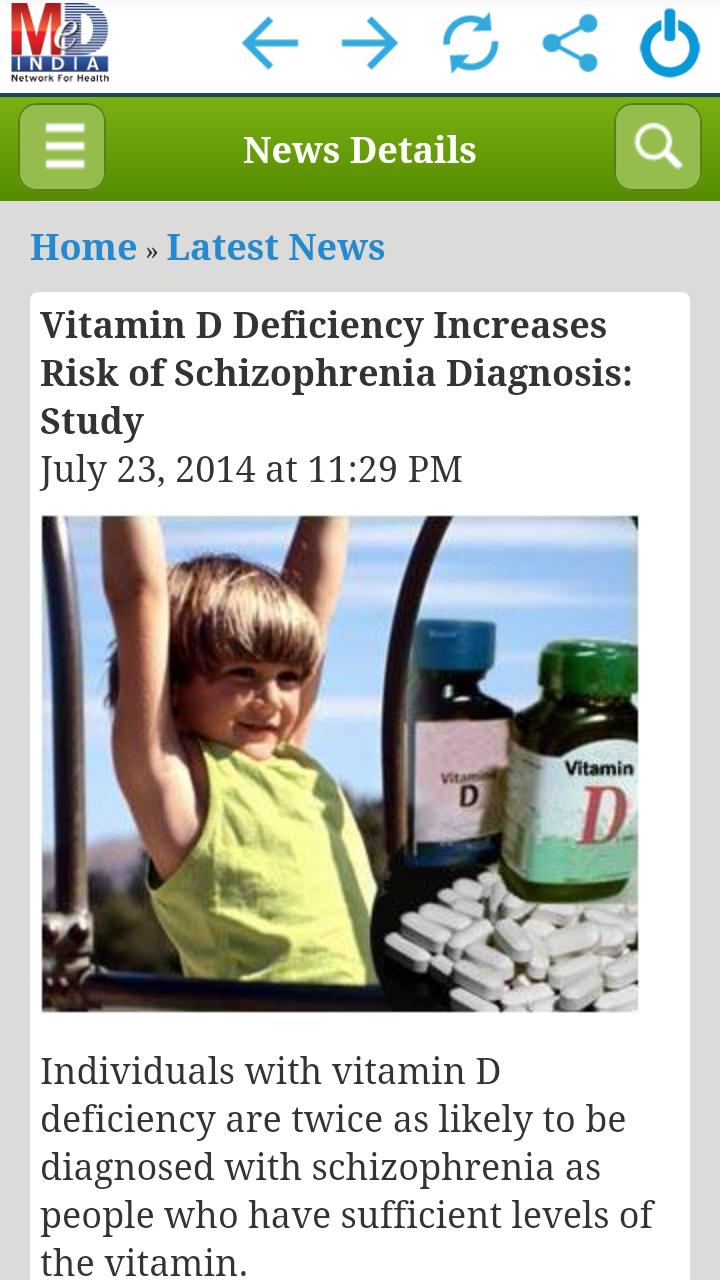Go forward using the right arrow
This screenshot has width=720, height=1280.
pyautogui.click(x=369, y=43)
